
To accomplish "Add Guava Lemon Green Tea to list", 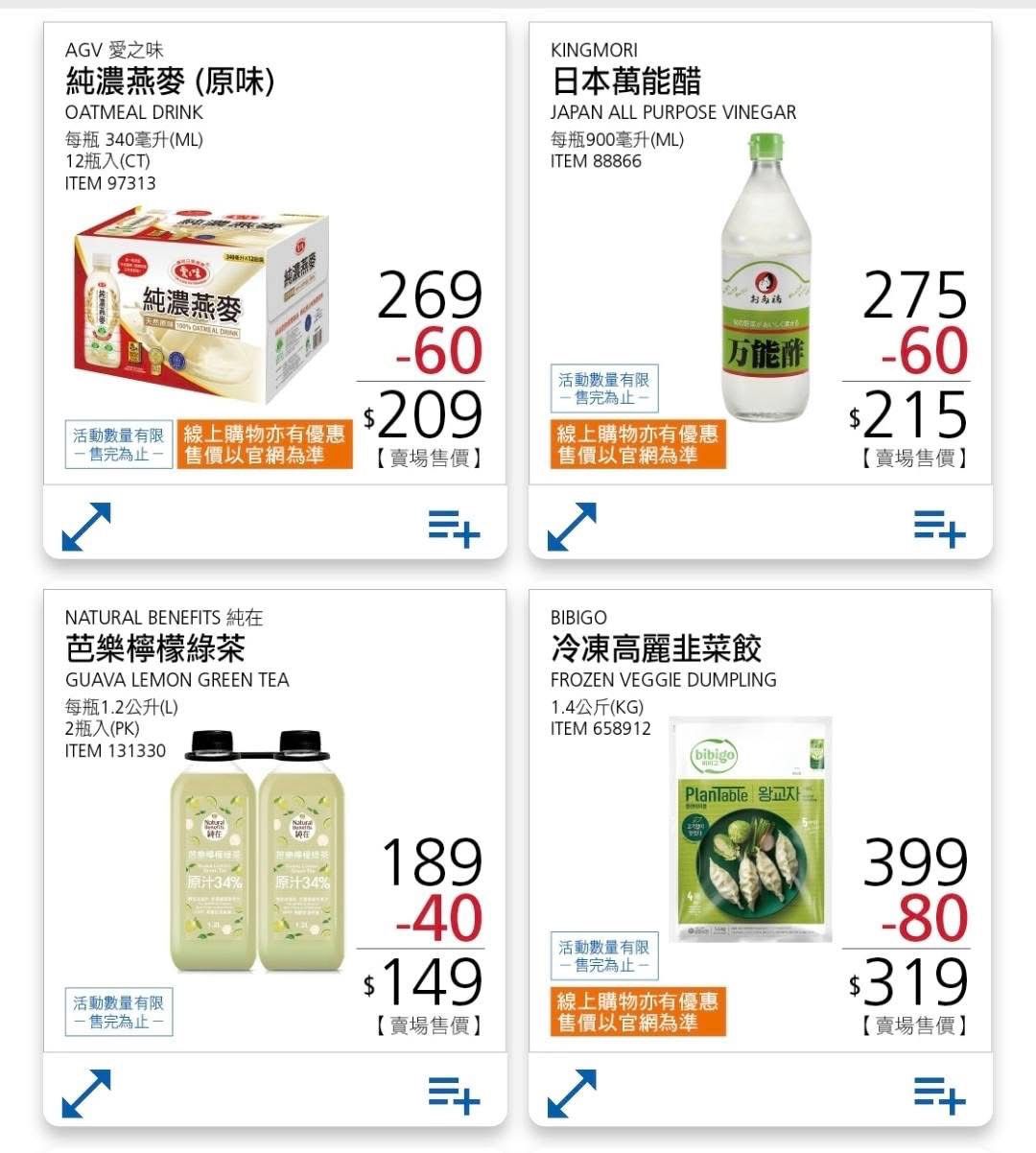I will coord(454,1094).
